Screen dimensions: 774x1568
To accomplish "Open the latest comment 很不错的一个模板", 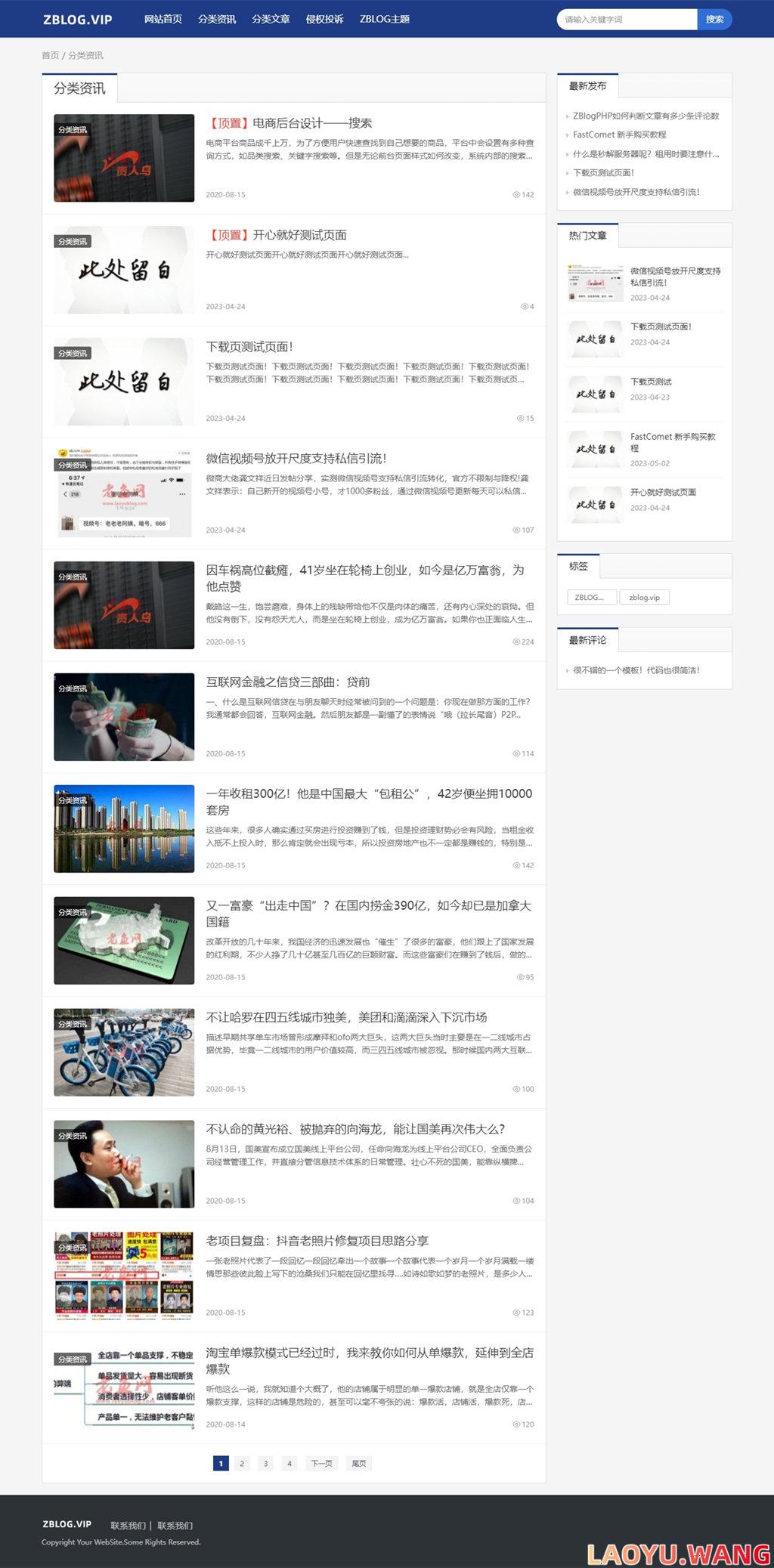I will point(636,670).
